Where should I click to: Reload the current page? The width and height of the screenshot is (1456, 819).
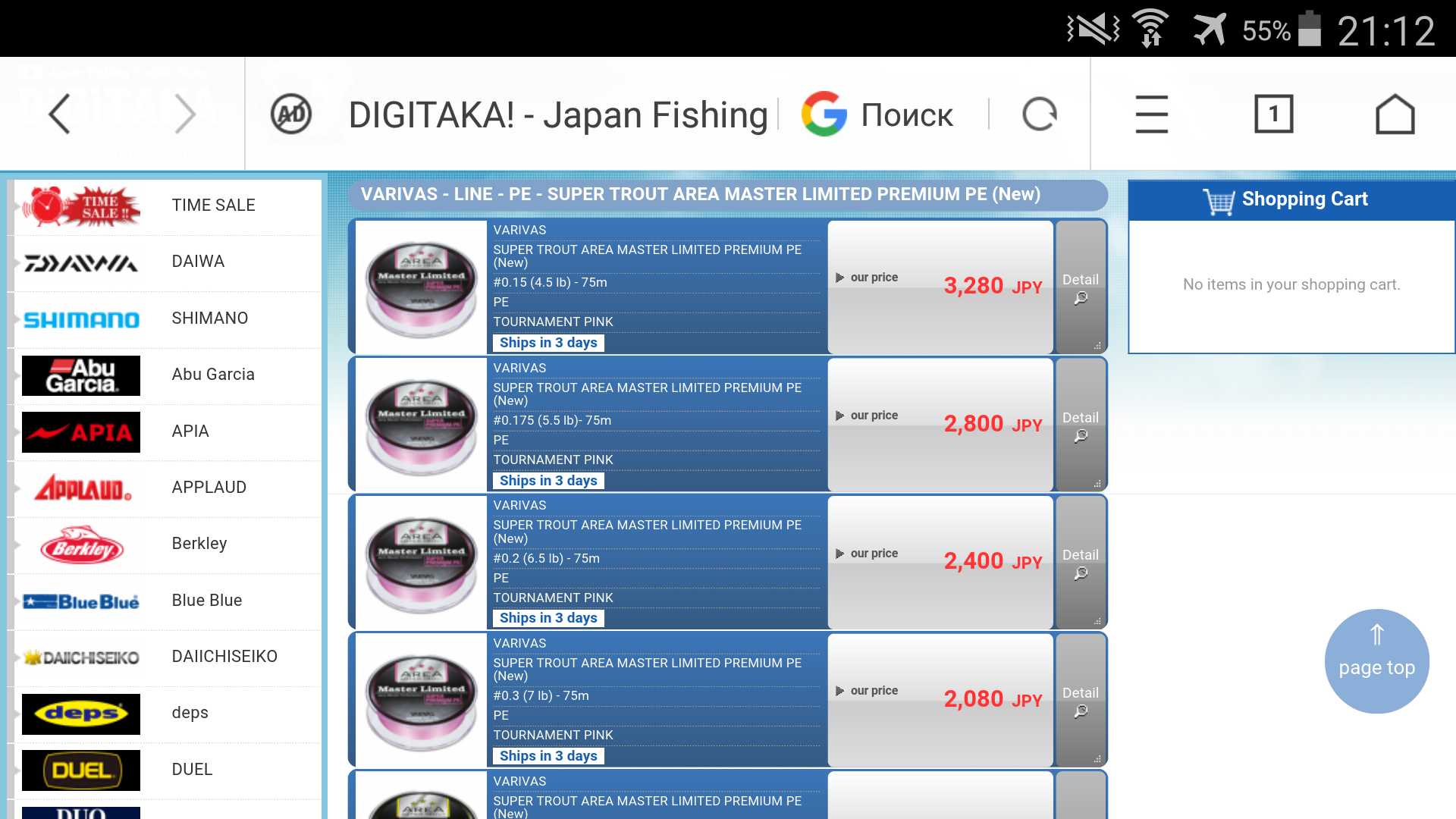pyautogui.click(x=1039, y=115)
